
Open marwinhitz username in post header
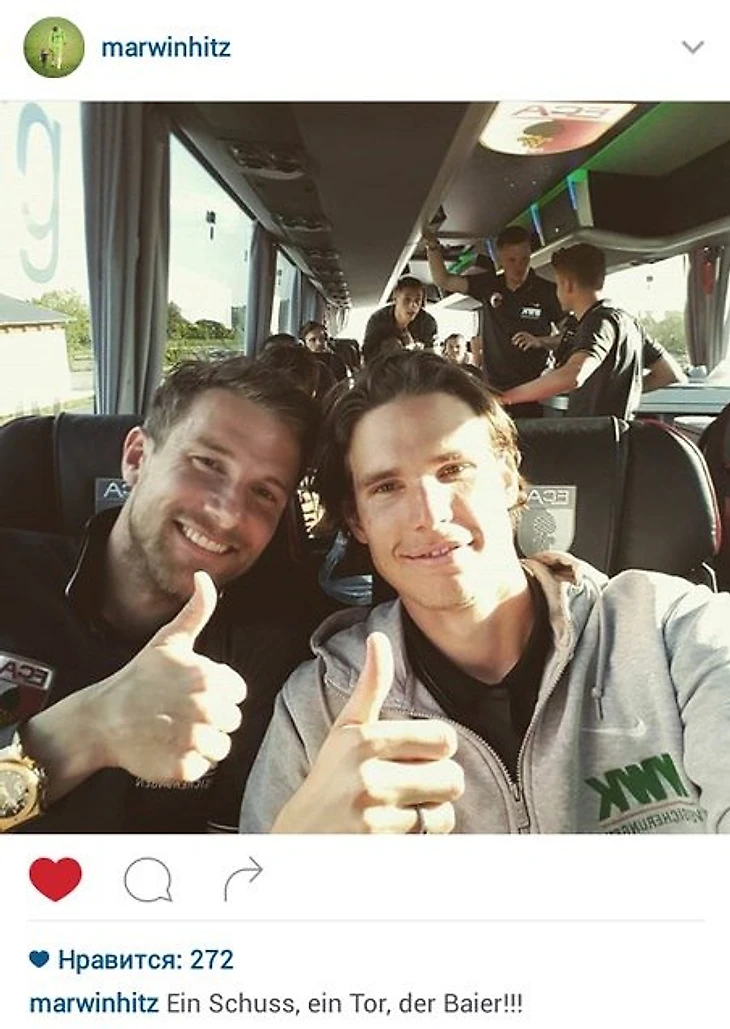165,47
